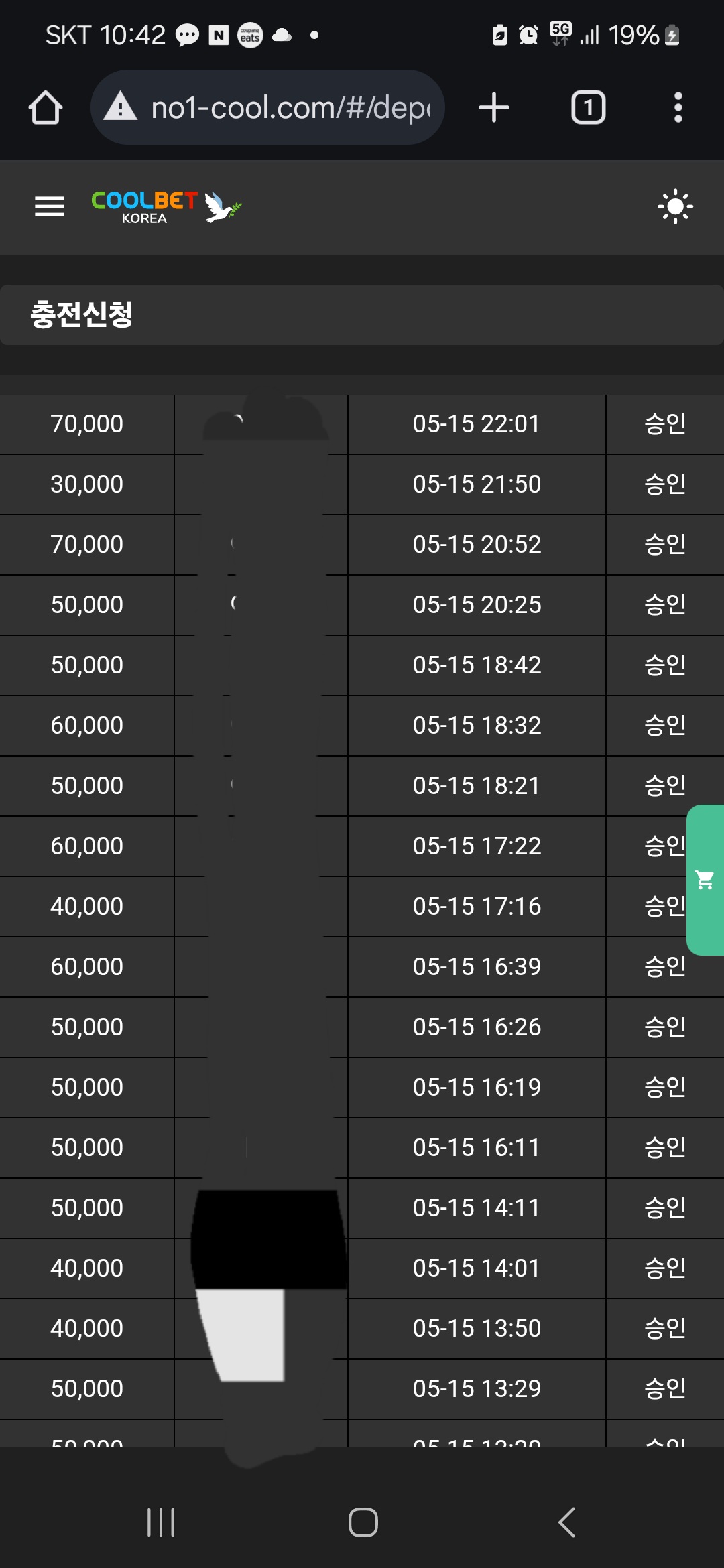Open recent apps from the navigation bar
724x1568 pixels.
pyautogui.click(x=161, y=1522)
